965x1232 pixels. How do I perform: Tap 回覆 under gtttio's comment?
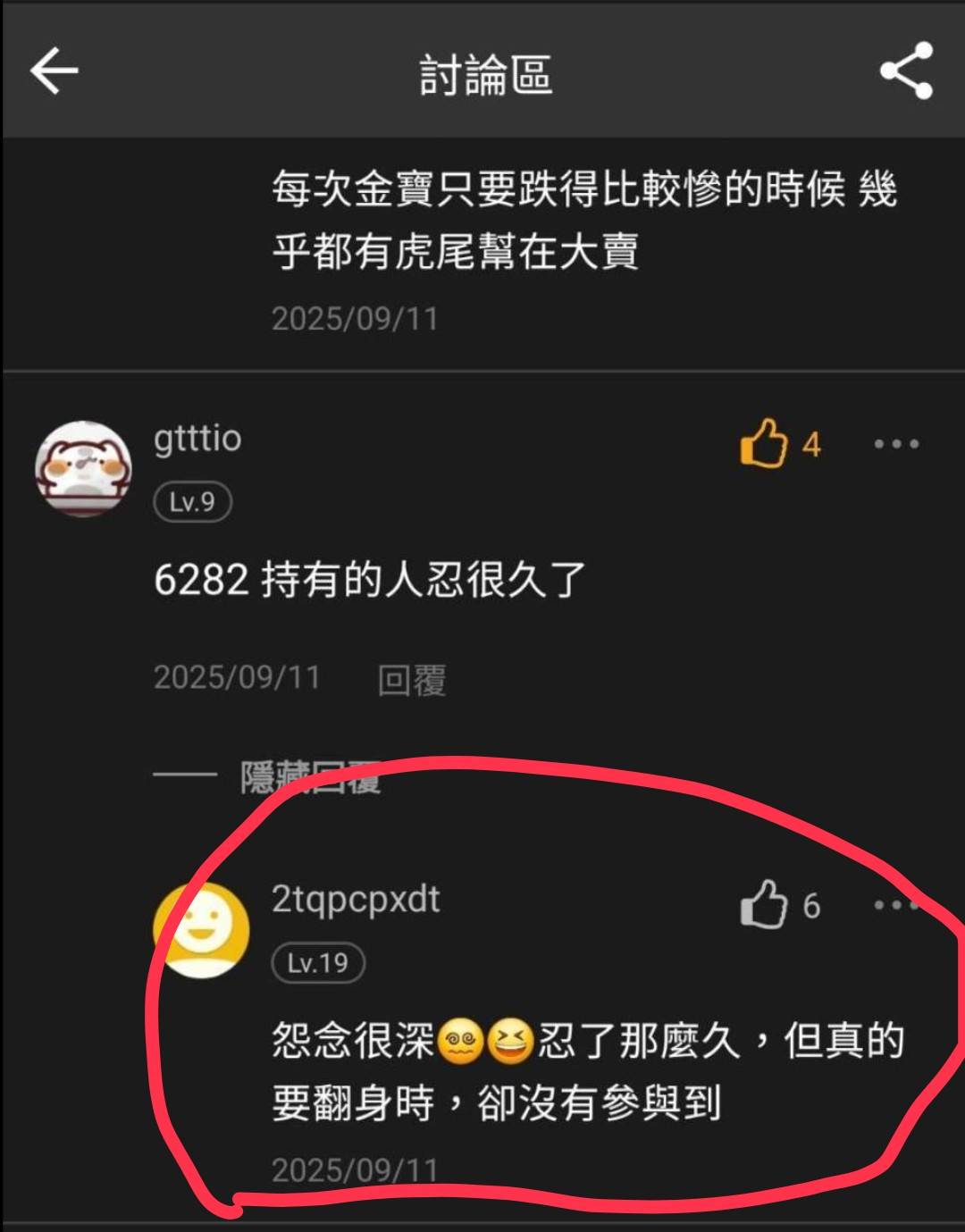pos(411,680)
